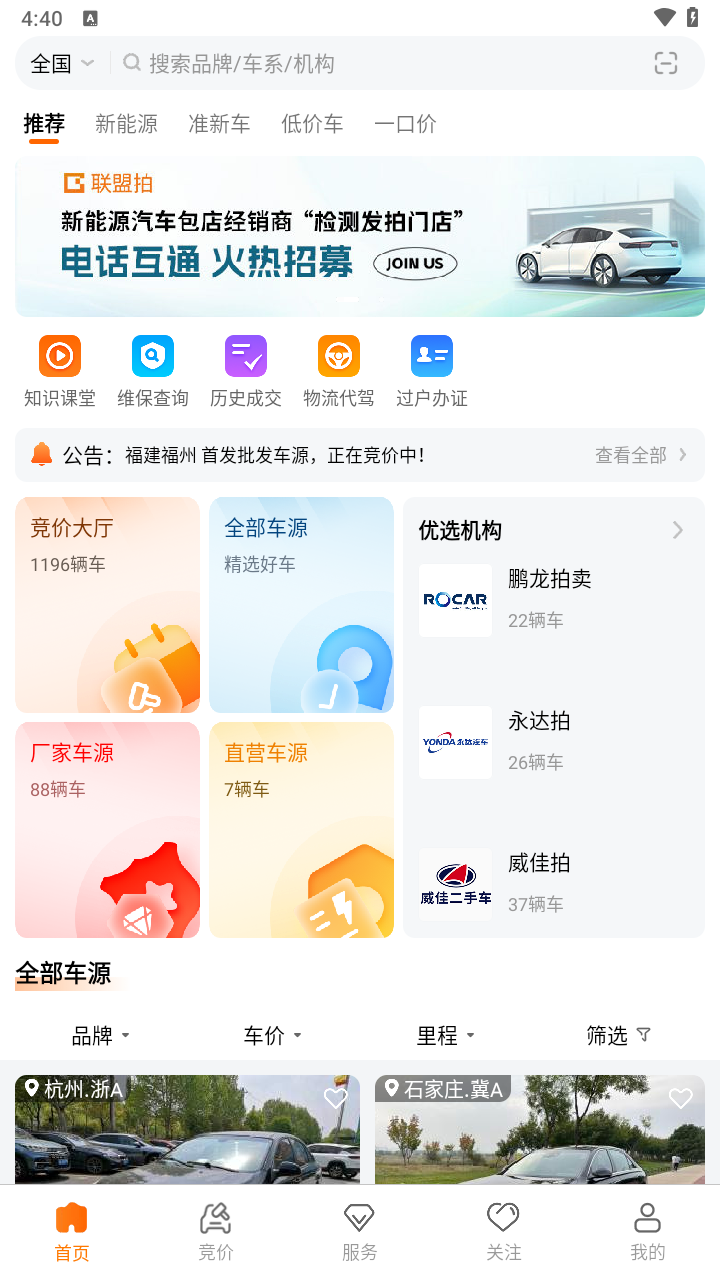
Task: Open the 筛选 filter options
Action: pyautogui.click(x=618, y=1036)
